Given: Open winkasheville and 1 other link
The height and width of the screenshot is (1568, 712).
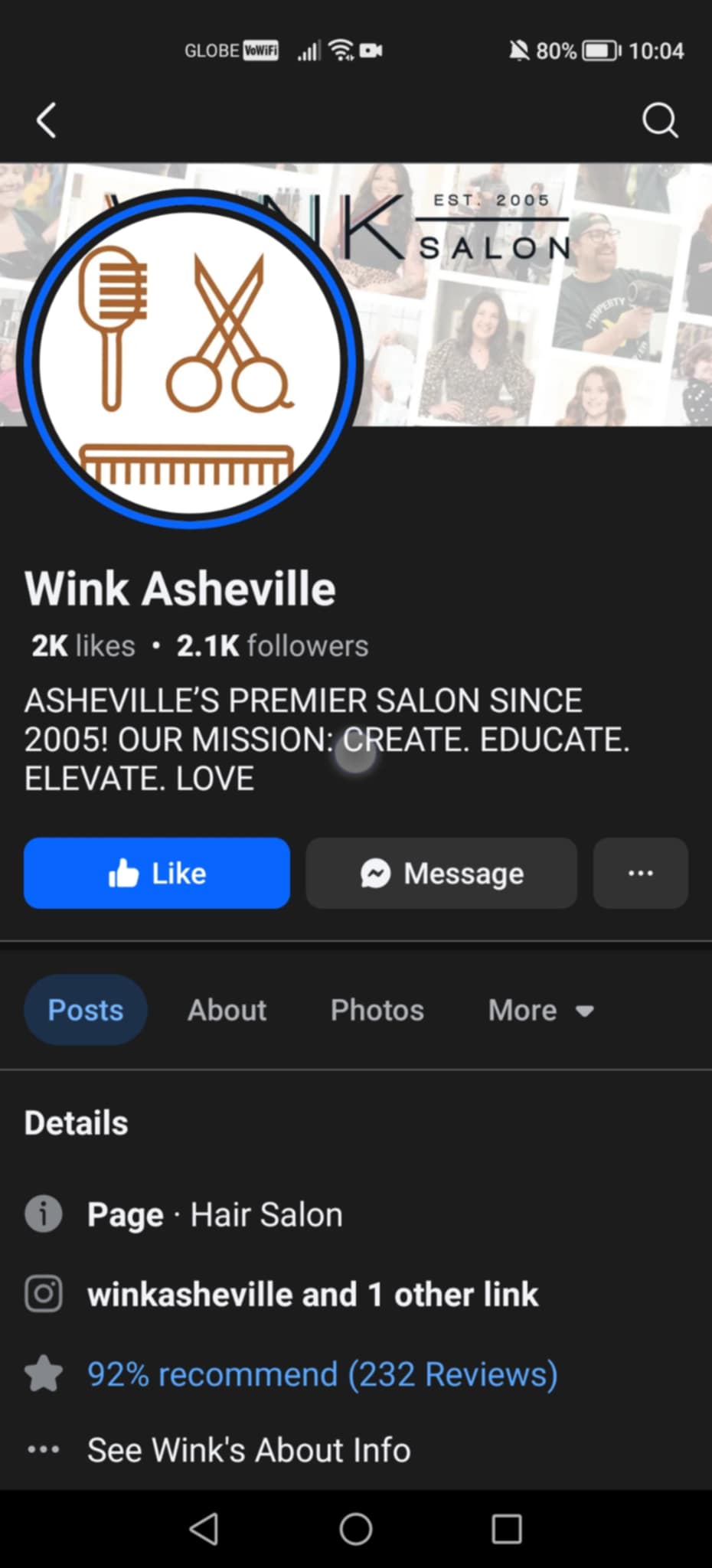Looking at the screenshot, I should tap(312, 1295).
